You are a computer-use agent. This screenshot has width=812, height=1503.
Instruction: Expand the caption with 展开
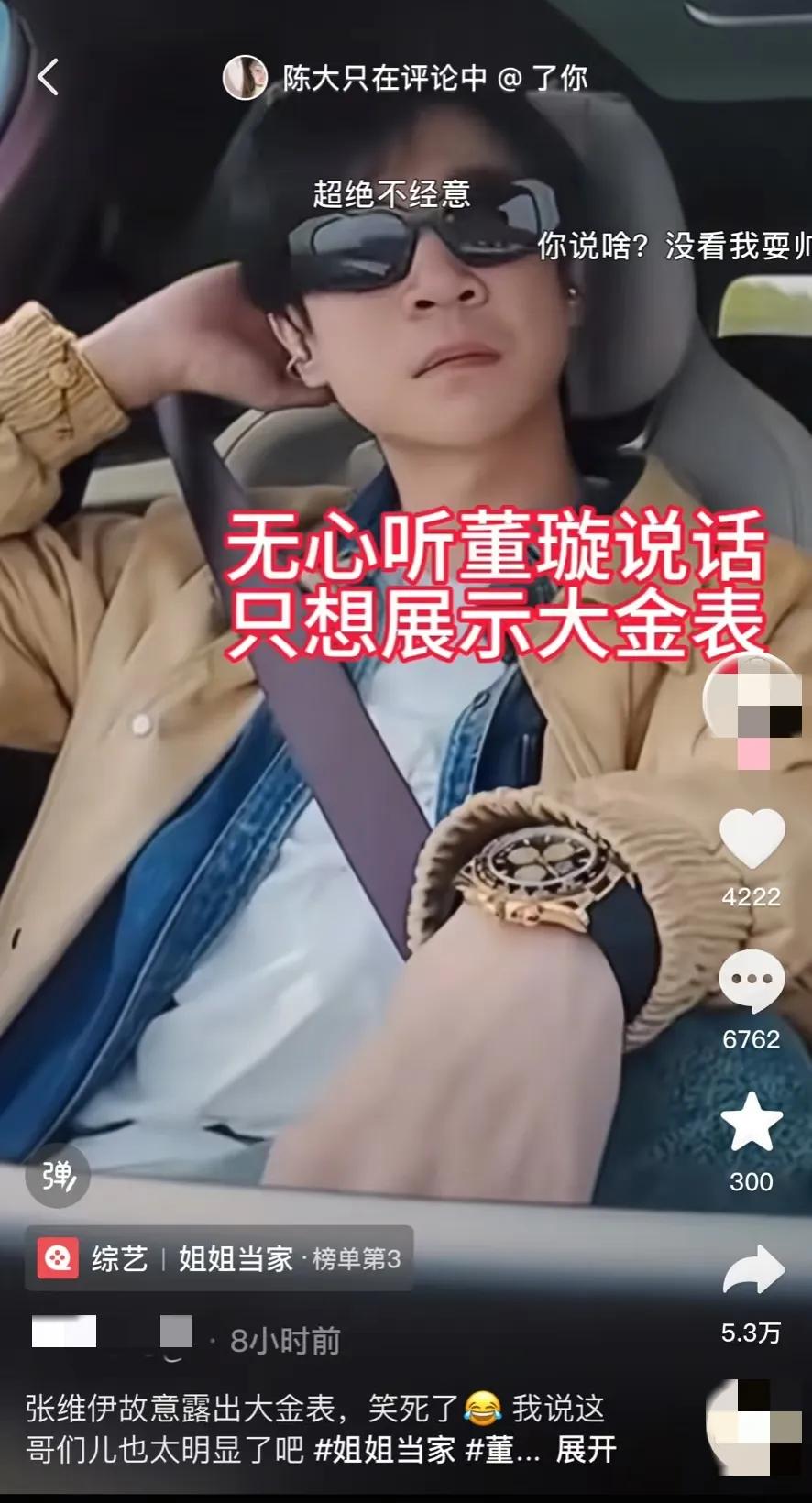[586, 1450]
